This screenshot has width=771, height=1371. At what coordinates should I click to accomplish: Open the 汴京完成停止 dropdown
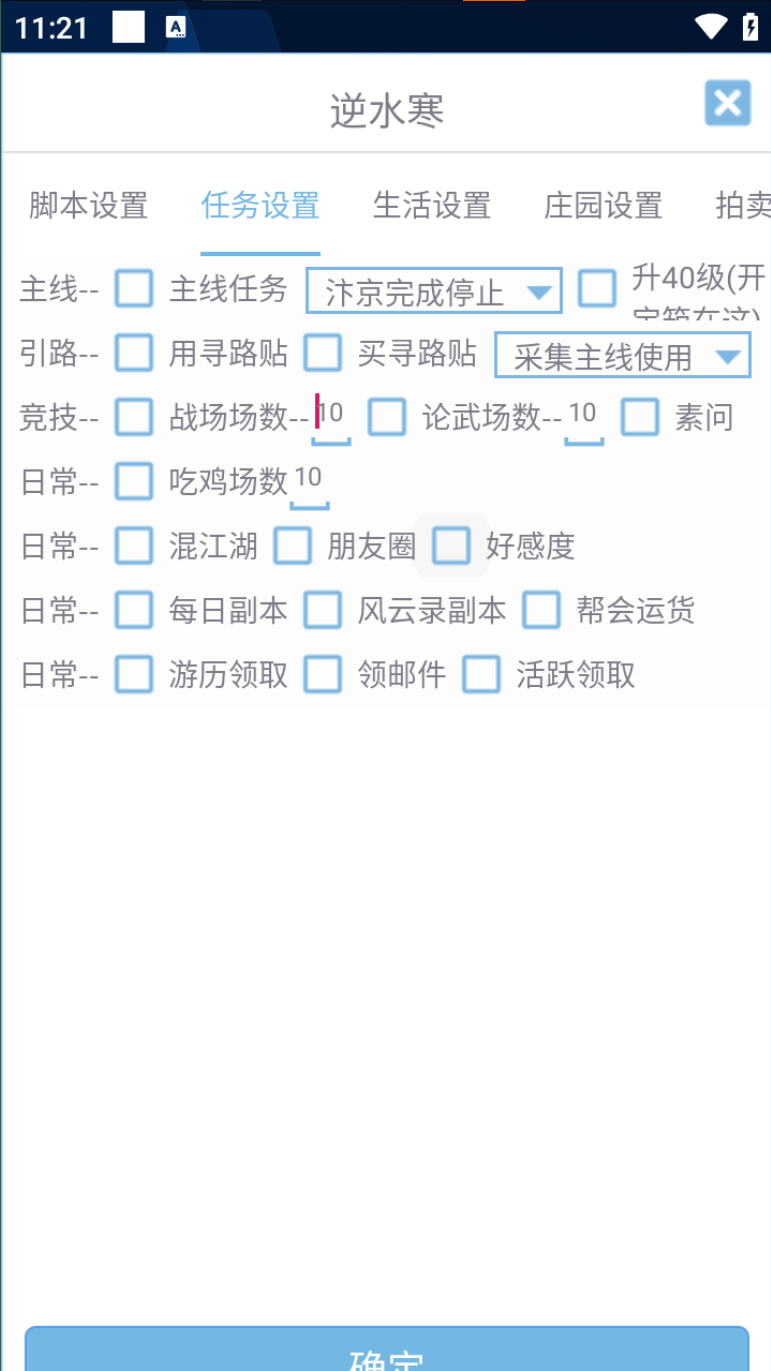point(433,291)
